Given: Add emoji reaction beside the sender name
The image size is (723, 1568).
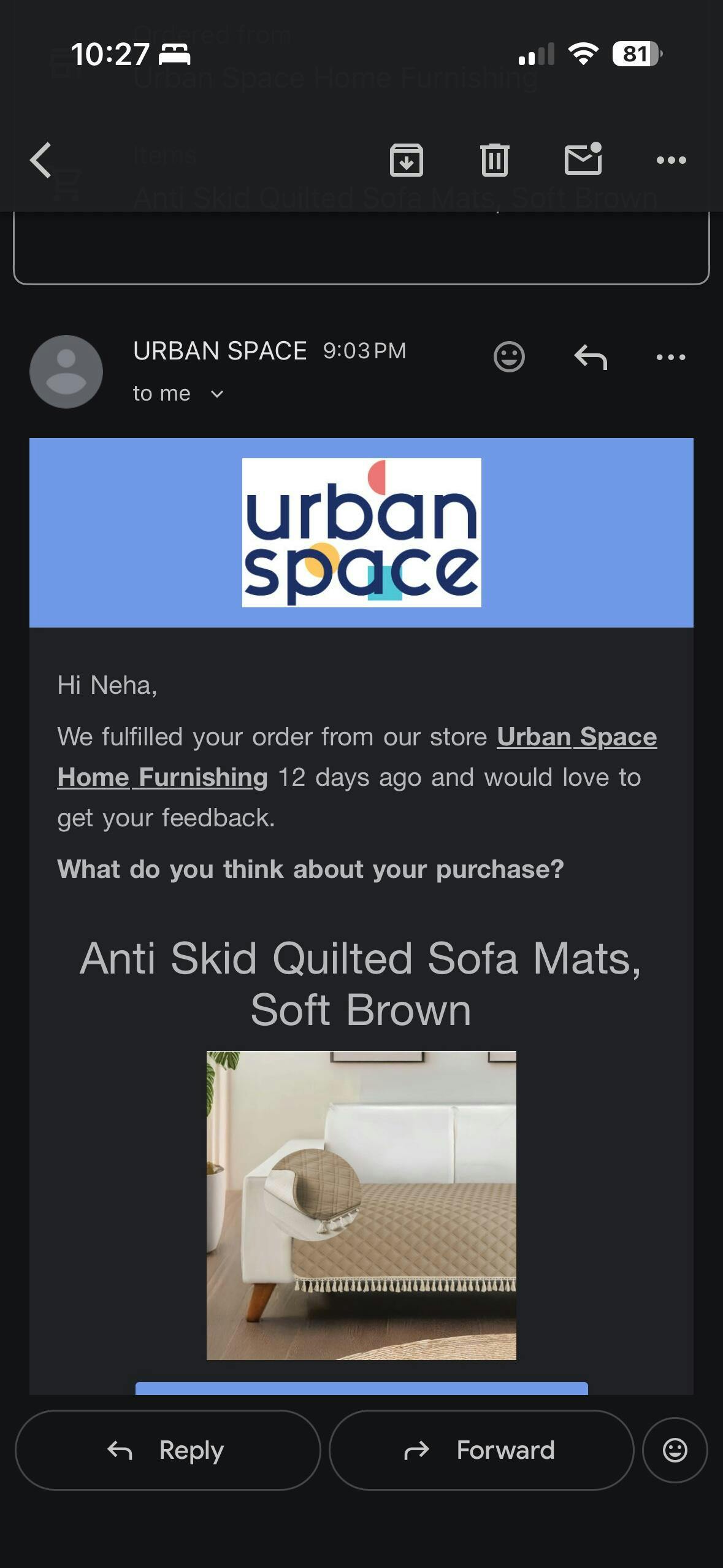Looking at the screenshot, I should click(509, 357).
